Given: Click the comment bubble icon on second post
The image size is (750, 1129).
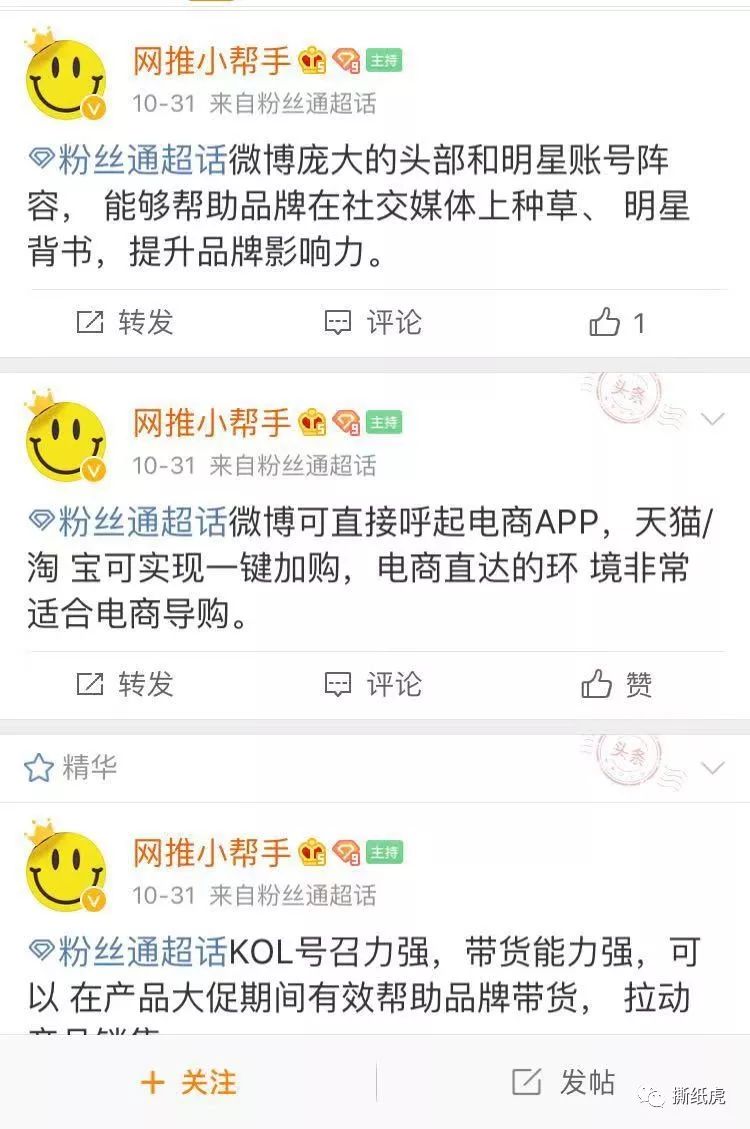Looking at the screenshot, I should tap(340, 685).
